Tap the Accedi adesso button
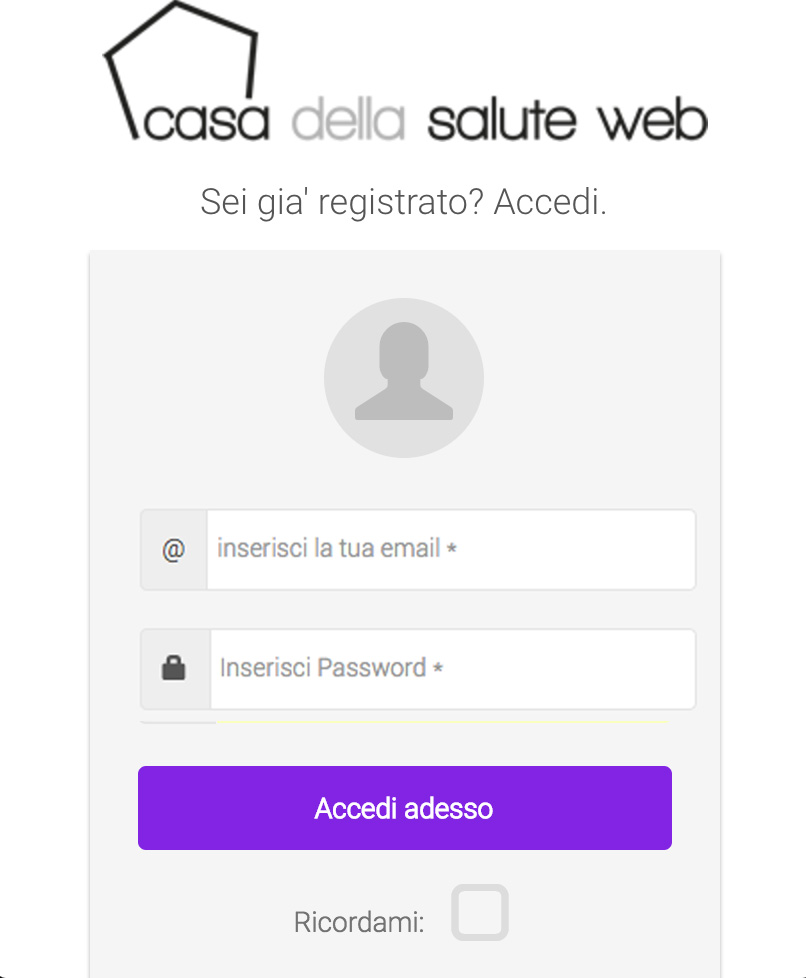Screen dimensions: 806x978 pos(404,808)
